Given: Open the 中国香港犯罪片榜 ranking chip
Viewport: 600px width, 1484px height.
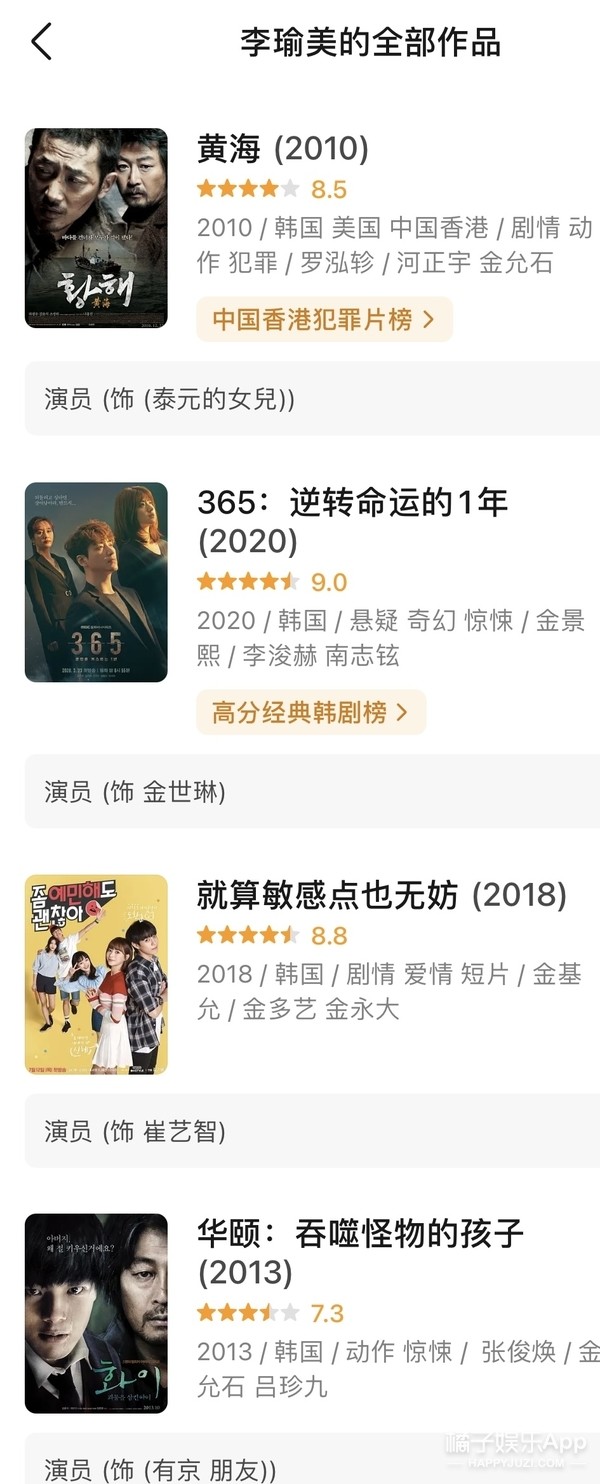Looking at the screenshot, I should [x=324, y=320].
